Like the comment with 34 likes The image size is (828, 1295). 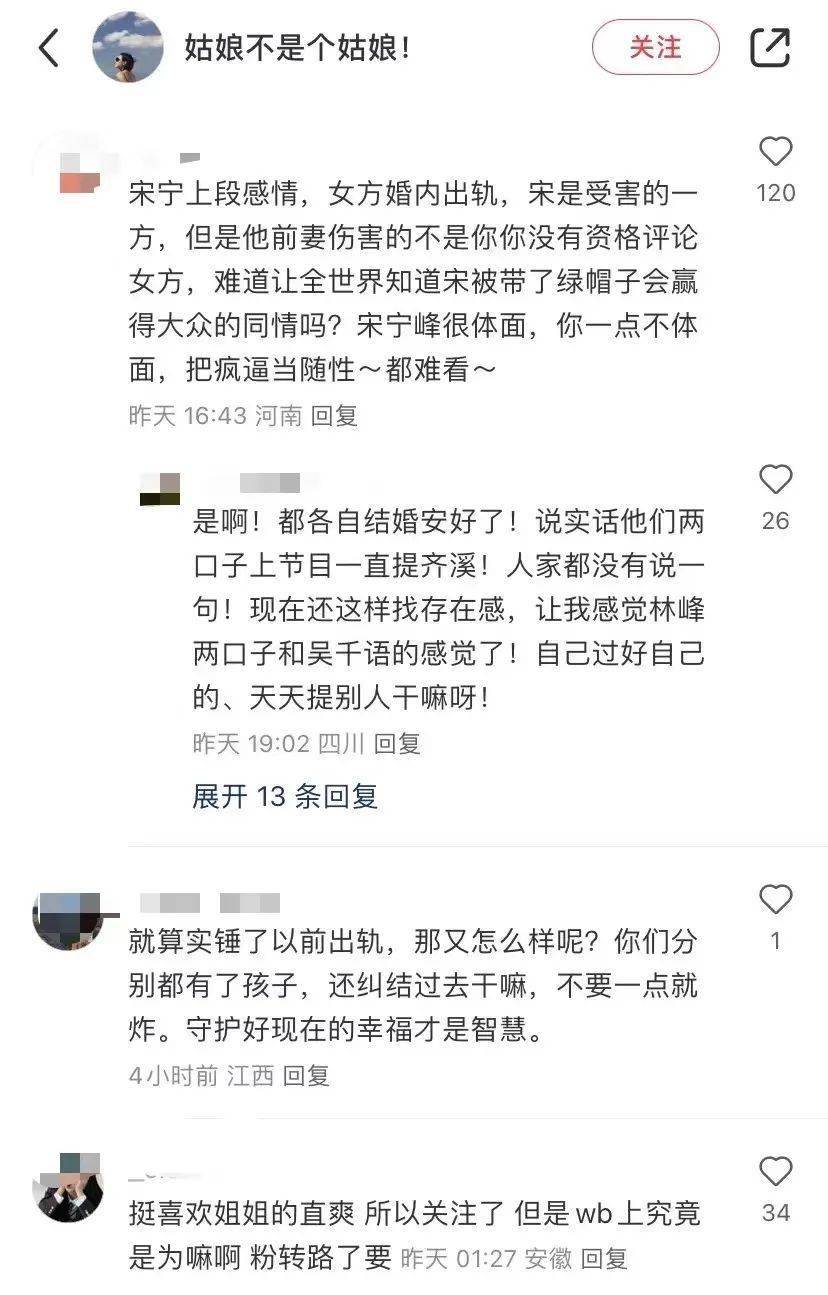pos(775,1172)
